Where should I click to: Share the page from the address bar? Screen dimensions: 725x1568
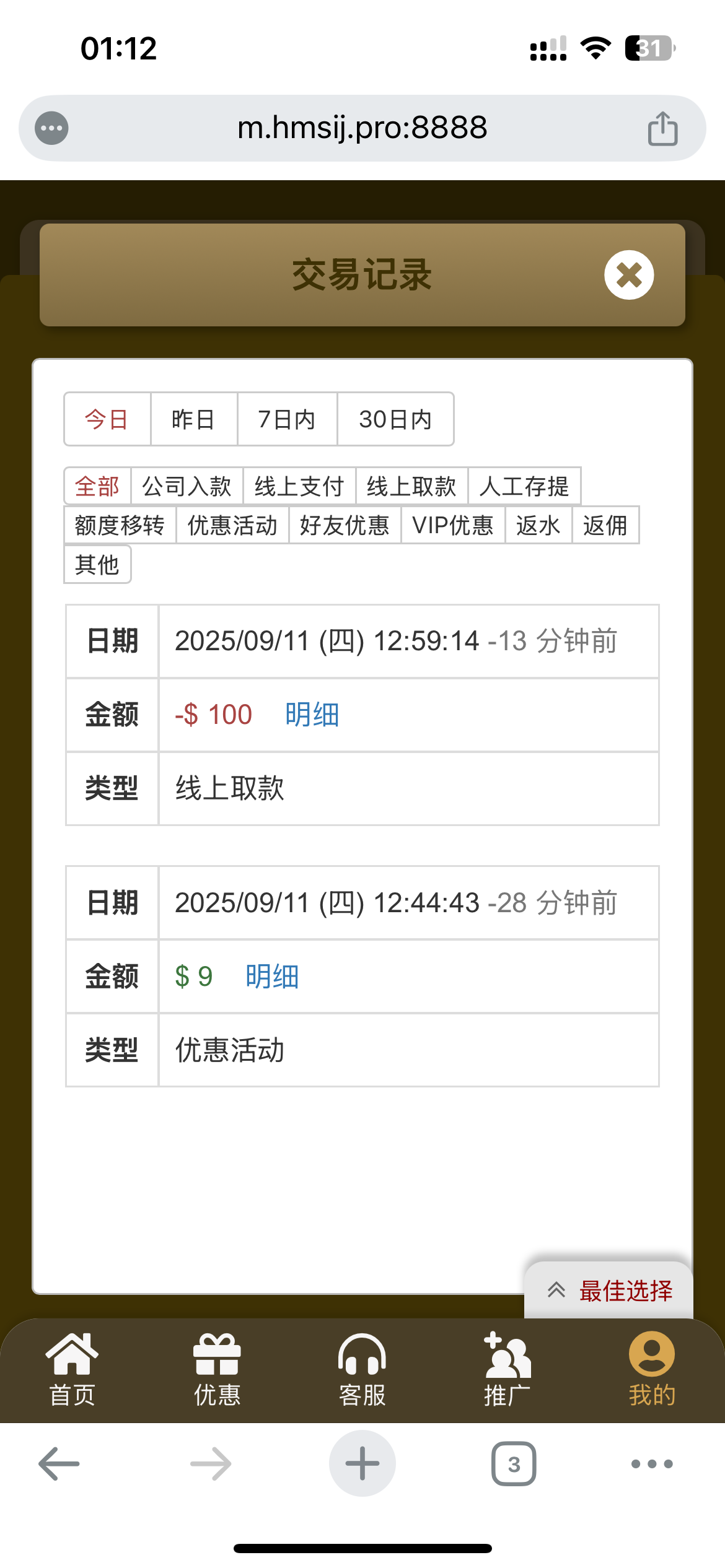[x=662, y=128]
